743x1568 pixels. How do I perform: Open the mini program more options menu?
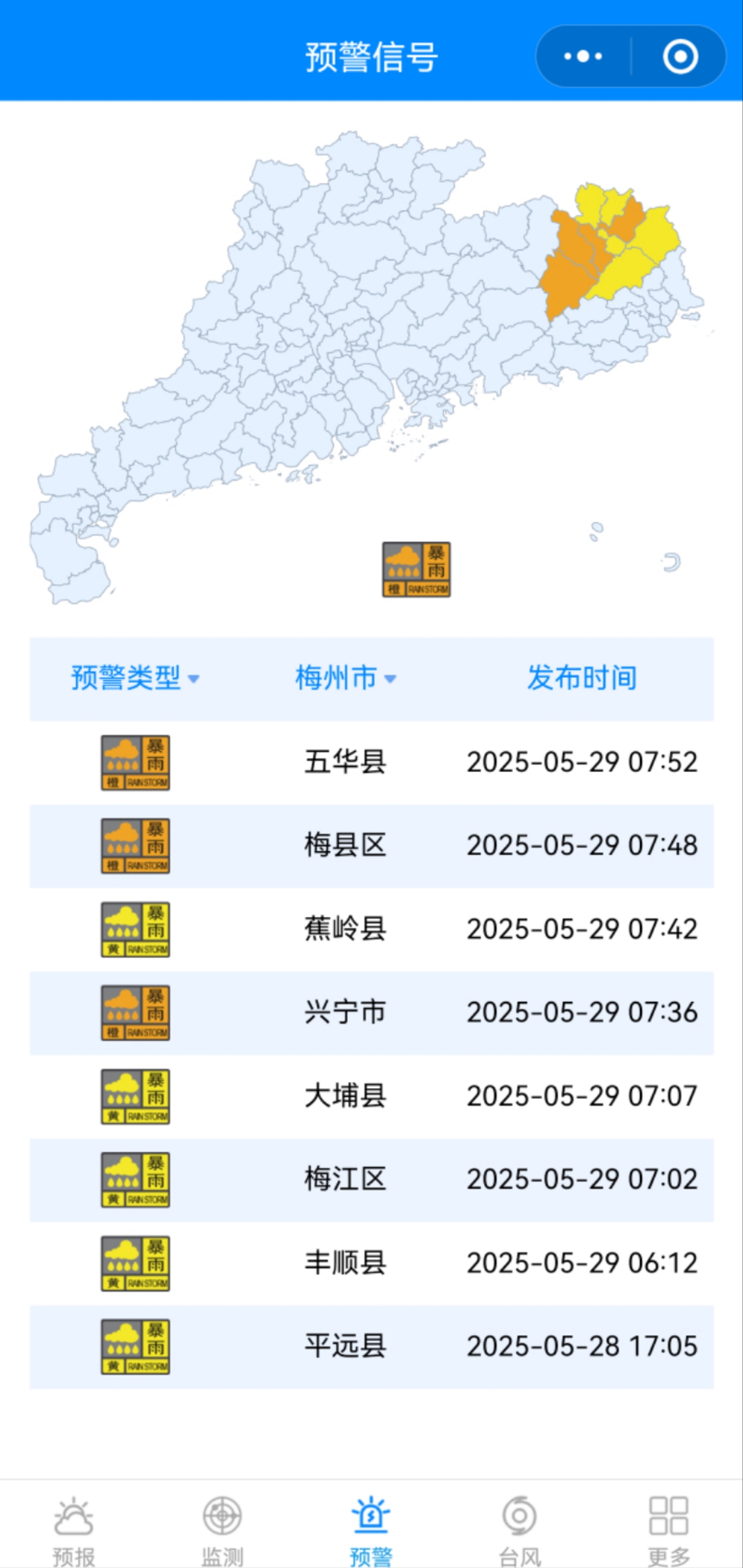(x=582, y=57)
